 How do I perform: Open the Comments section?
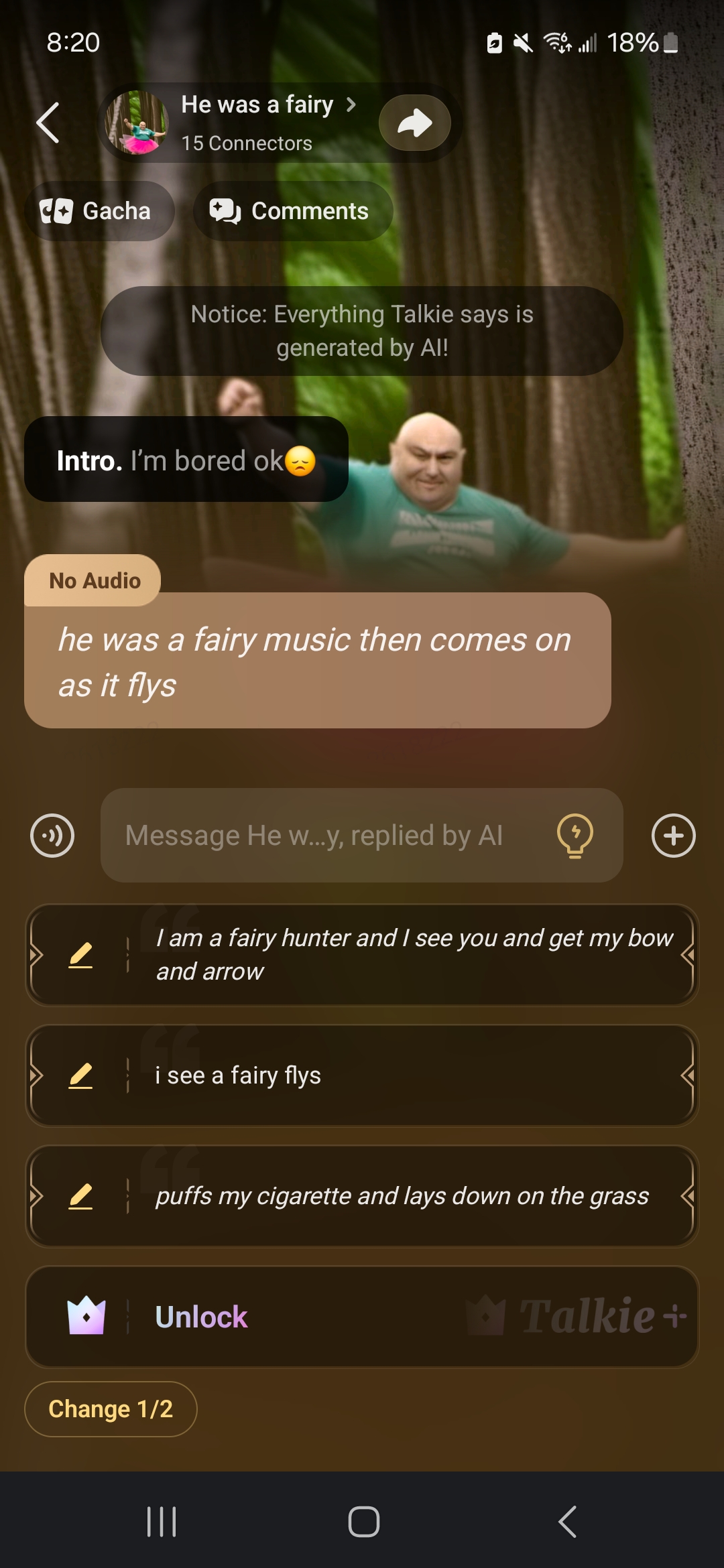[293, 211]
